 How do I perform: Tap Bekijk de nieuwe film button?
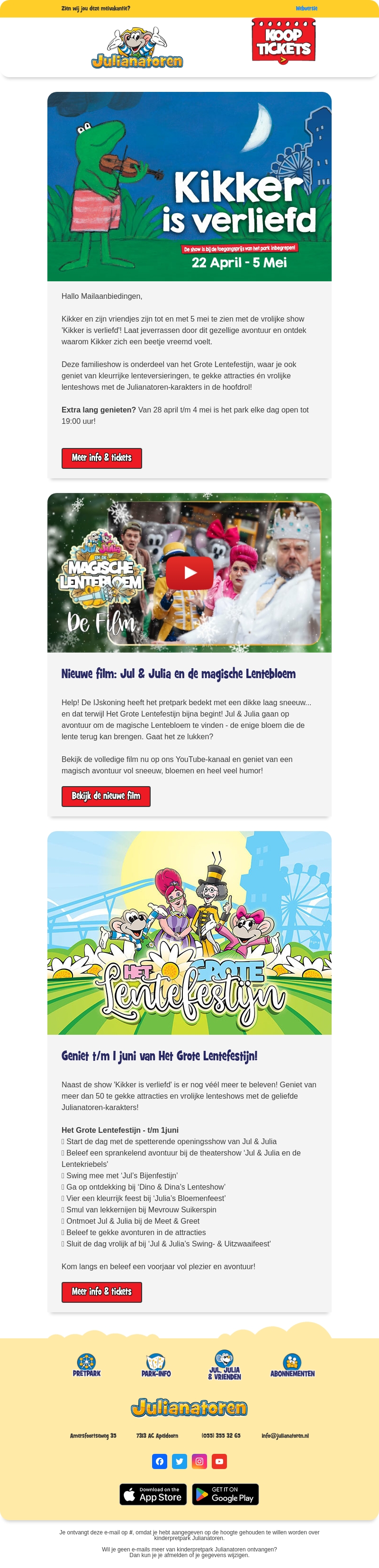(106, 796)
